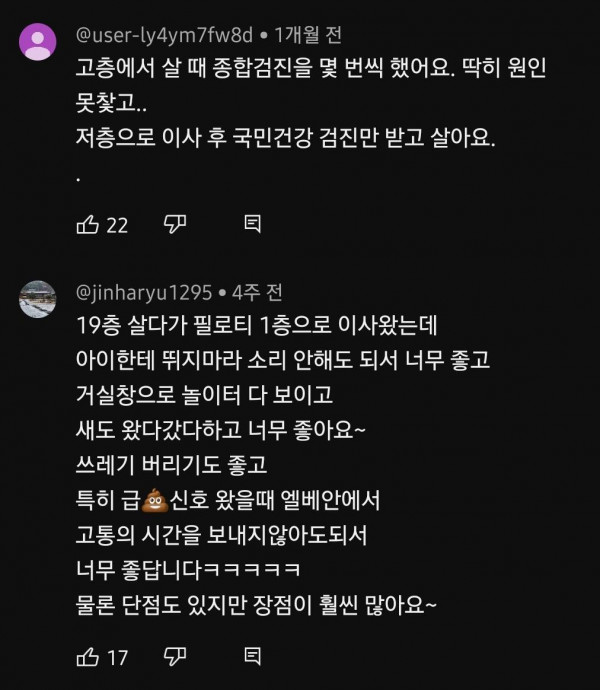Like the comment by @jinharyu1295
600x690 pixels.
(x=87, y=656)
